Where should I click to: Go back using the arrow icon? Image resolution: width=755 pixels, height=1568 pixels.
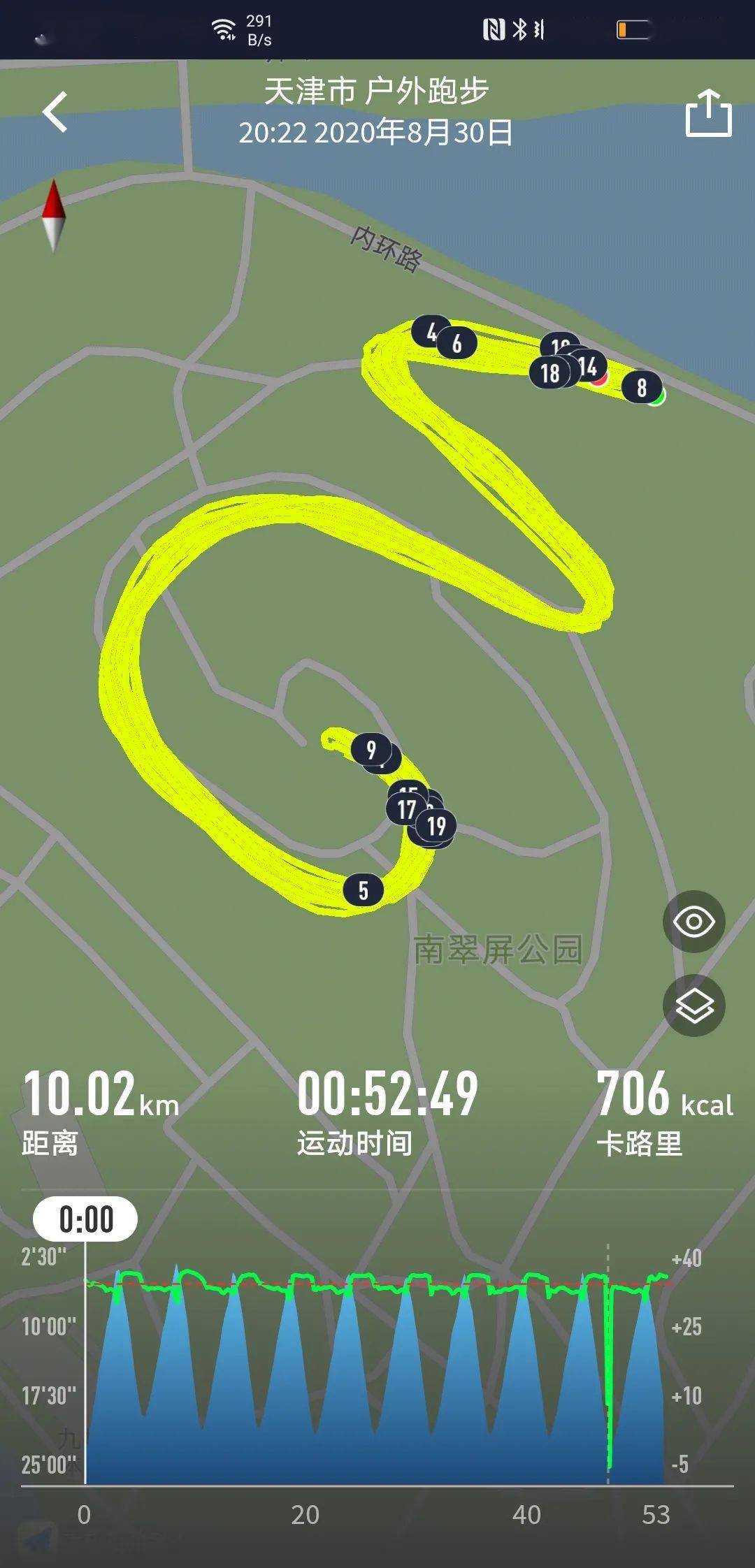[x=55, y=112]
